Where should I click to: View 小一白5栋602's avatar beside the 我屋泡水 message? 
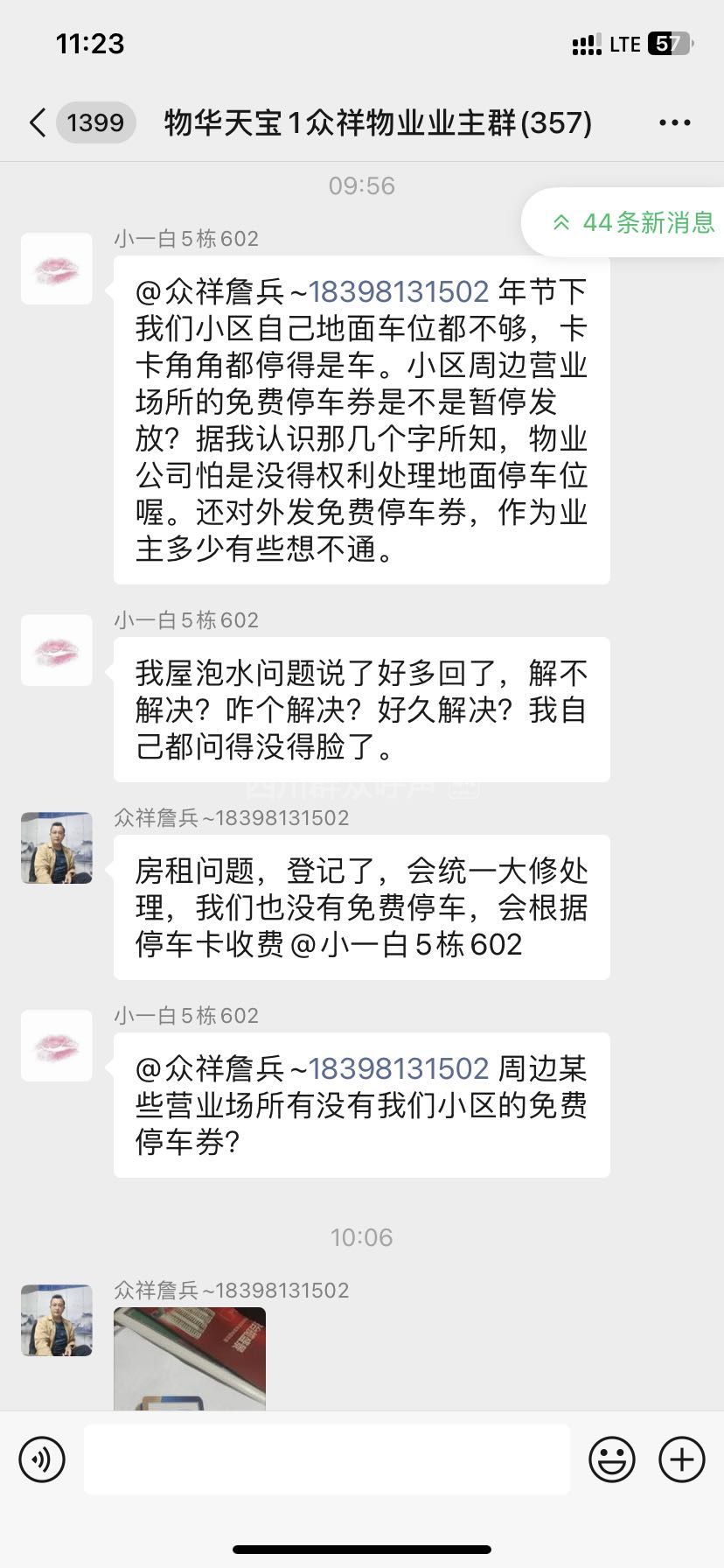click(x=57, y=650)
